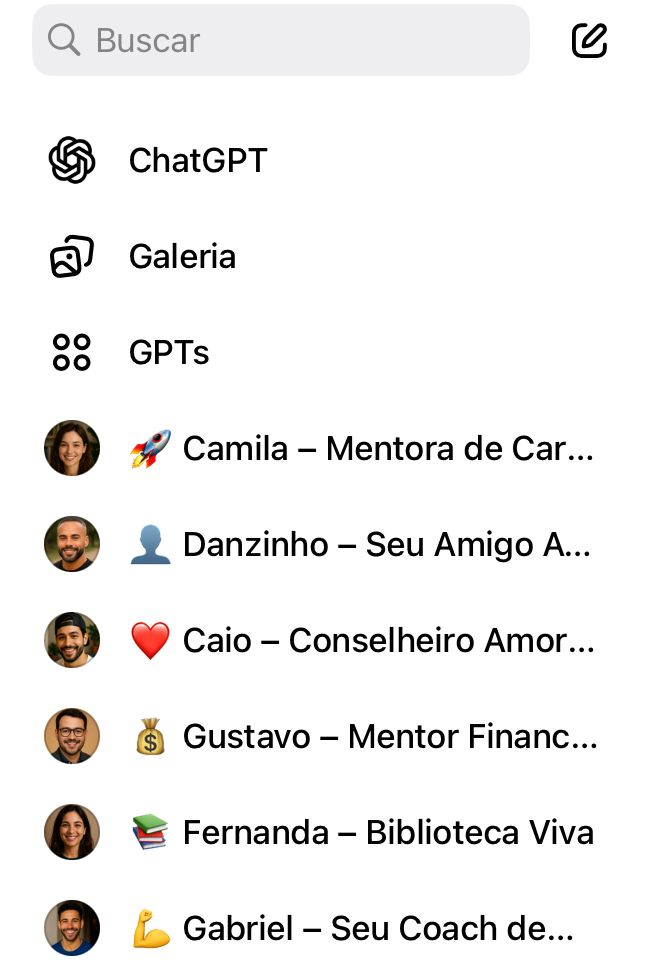Open Camila – Mentora de Carreira GPT

(x=360, y=449)
